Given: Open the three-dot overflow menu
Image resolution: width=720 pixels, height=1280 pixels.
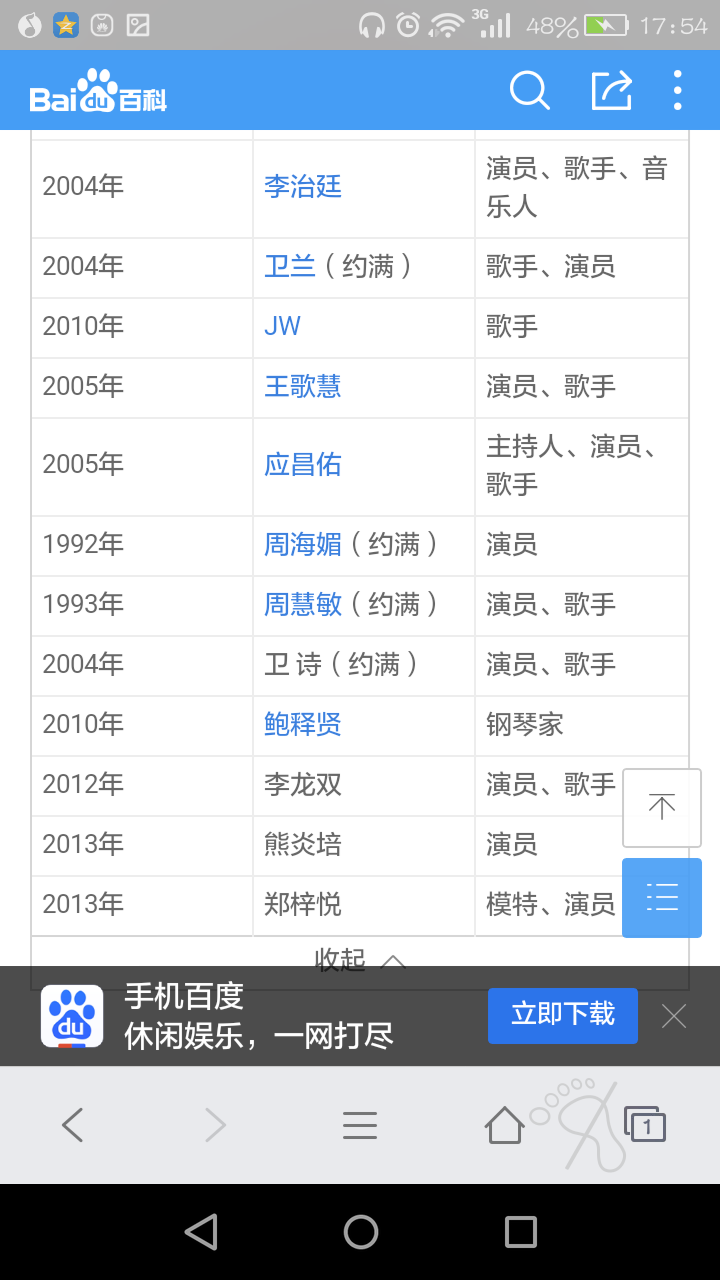Looking at the screenshot, I should (678, 90).
